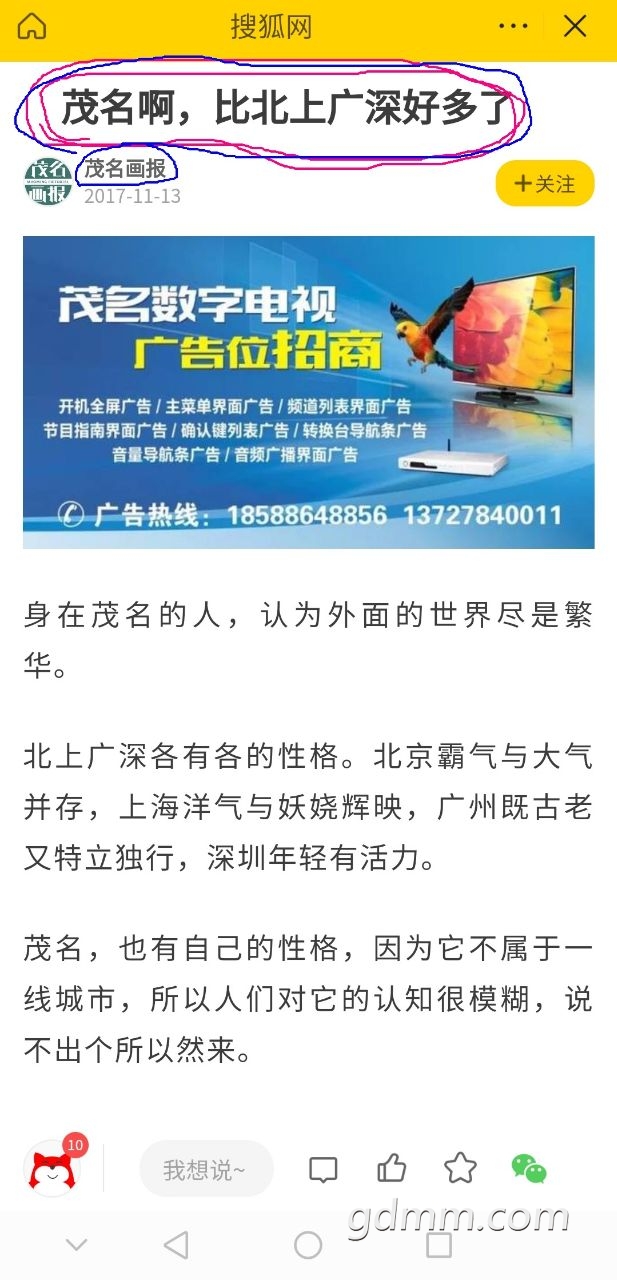Follow 茂名画报 with the 关注 button
617x1280 pixels.
[x=545, y=184]
